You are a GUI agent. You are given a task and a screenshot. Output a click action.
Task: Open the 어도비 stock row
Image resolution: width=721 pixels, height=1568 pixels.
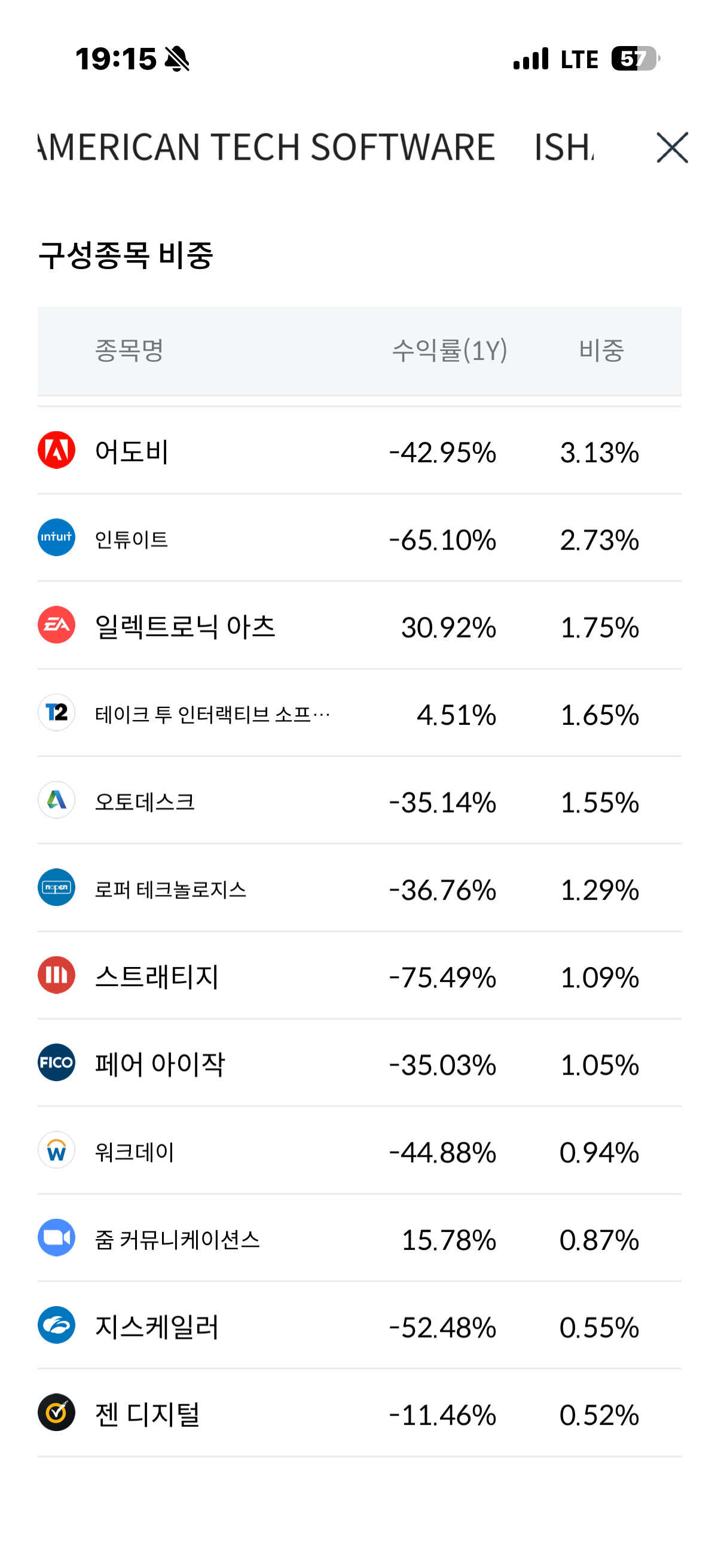tap(359, 451)
